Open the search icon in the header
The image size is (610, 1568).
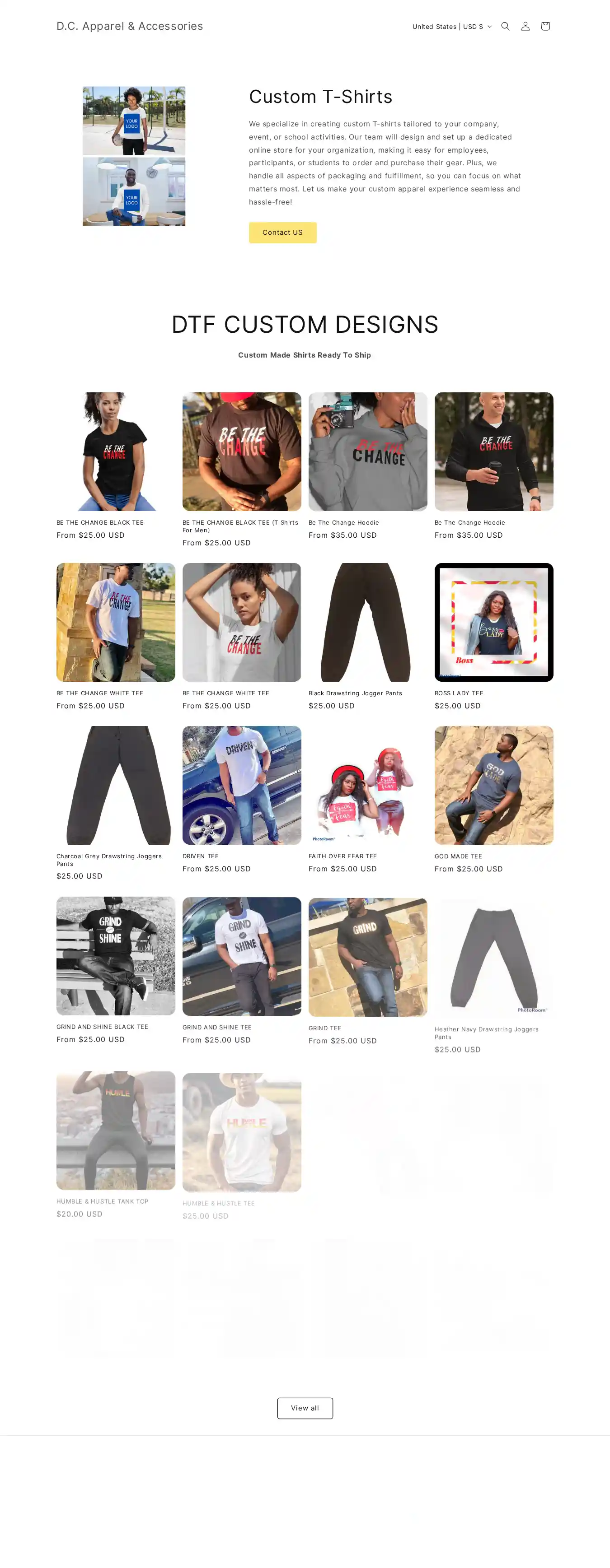(x=505, y=26)
